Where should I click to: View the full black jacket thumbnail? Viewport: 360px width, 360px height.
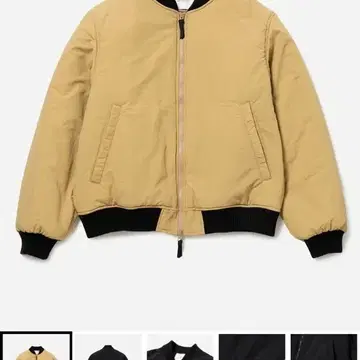(108, 347)
